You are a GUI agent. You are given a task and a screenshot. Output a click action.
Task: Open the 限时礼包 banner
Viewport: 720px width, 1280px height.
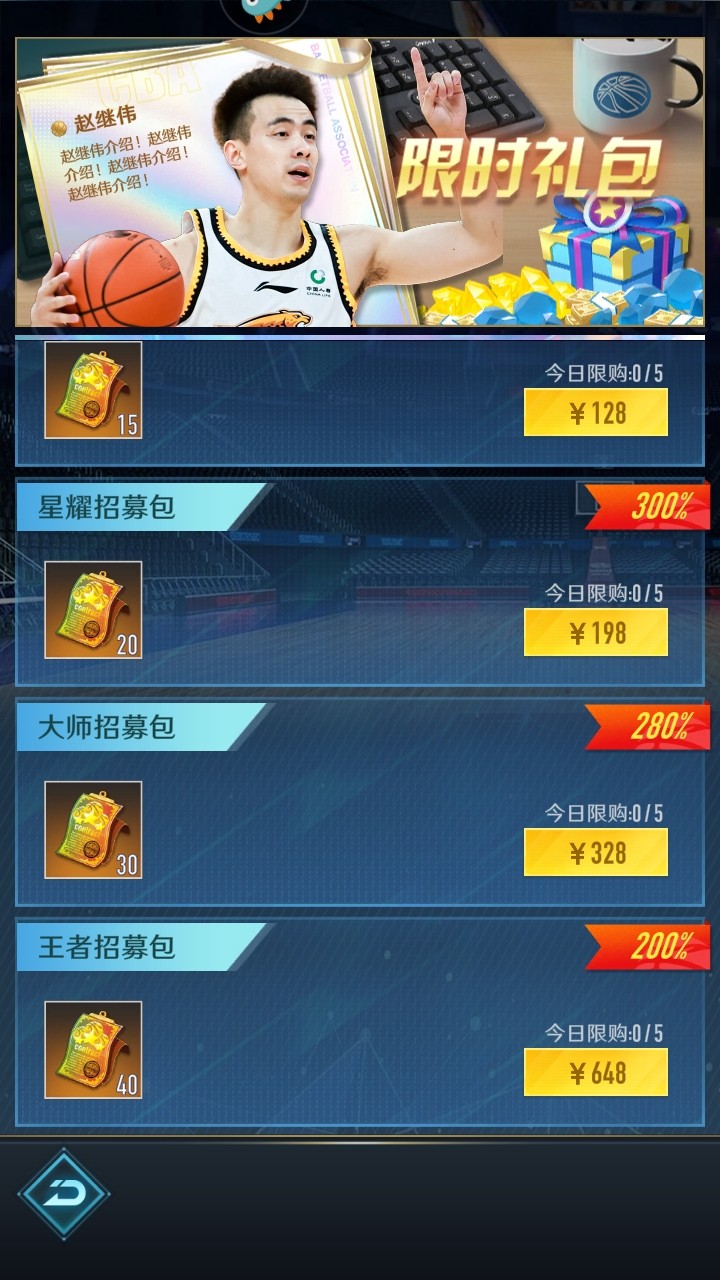pos(360,183)
